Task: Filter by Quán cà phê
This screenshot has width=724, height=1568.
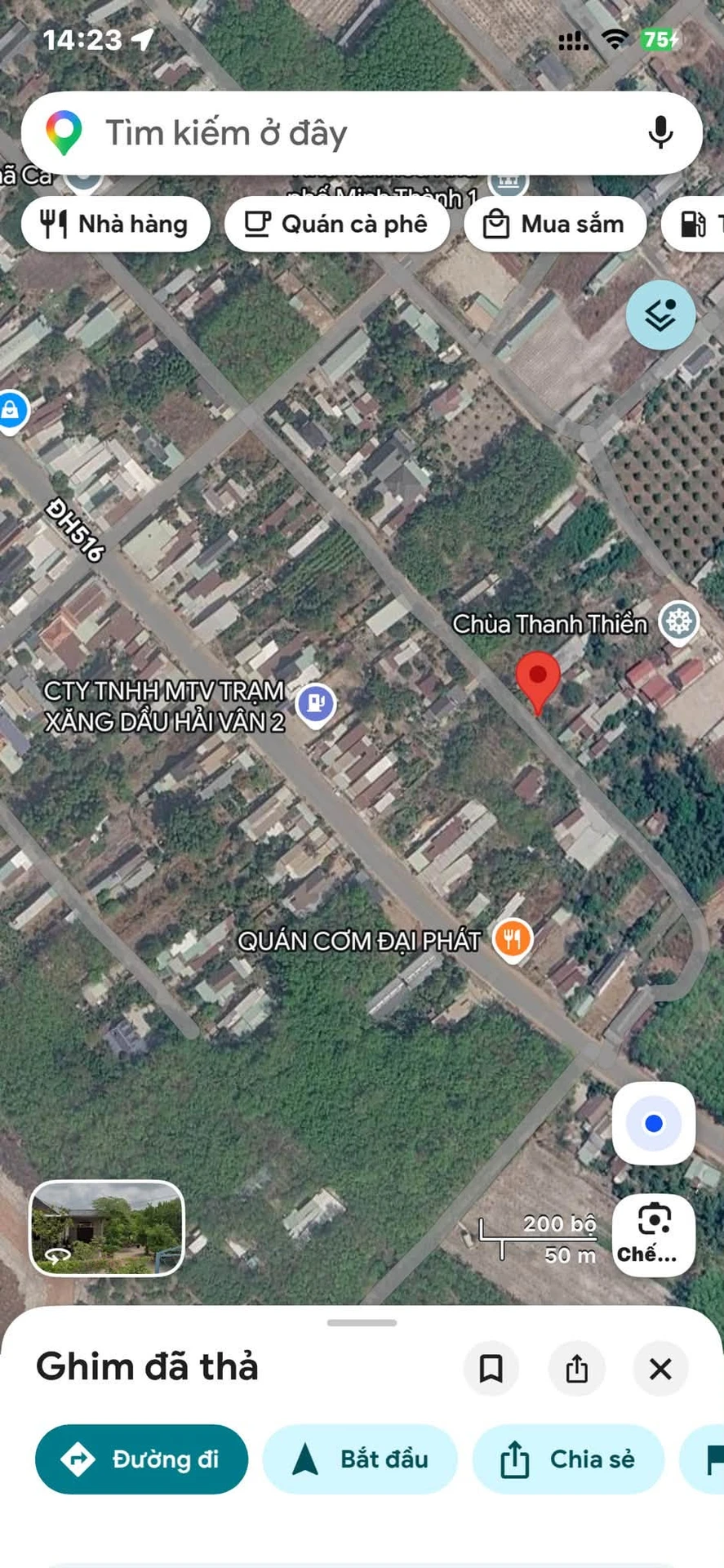Action: pos(337,224)
